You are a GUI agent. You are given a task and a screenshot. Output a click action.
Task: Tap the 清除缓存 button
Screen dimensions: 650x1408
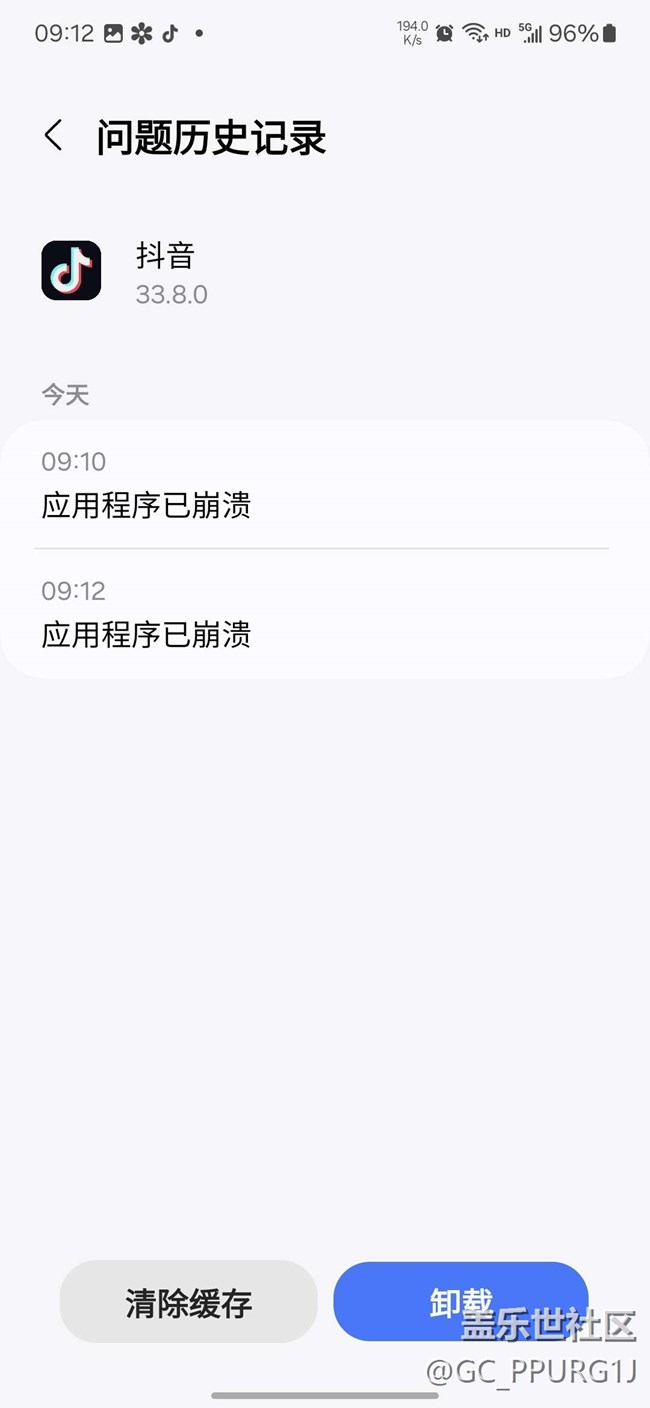click(x=188, y=1302)
